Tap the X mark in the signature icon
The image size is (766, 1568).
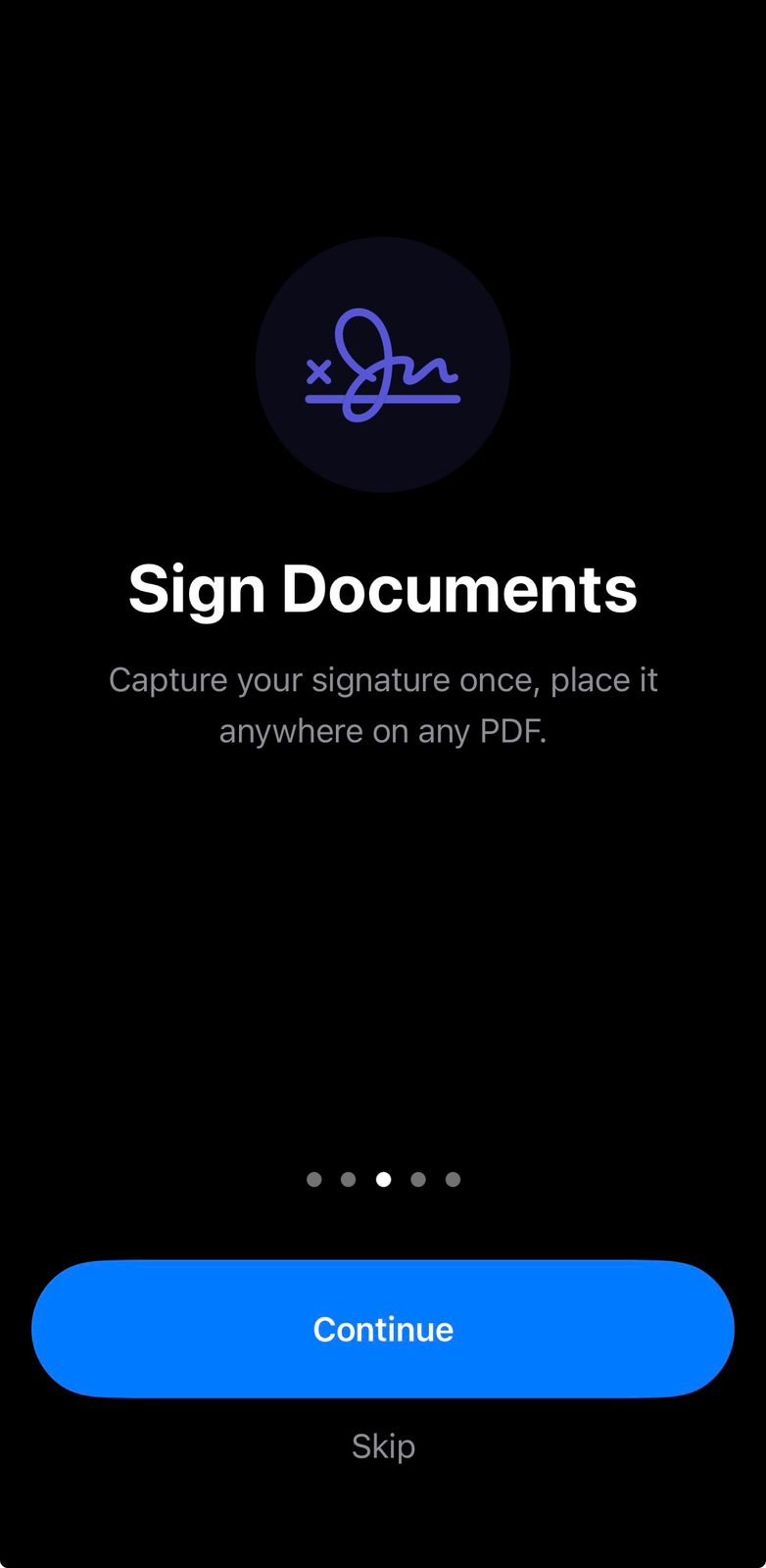coord(317,370)
